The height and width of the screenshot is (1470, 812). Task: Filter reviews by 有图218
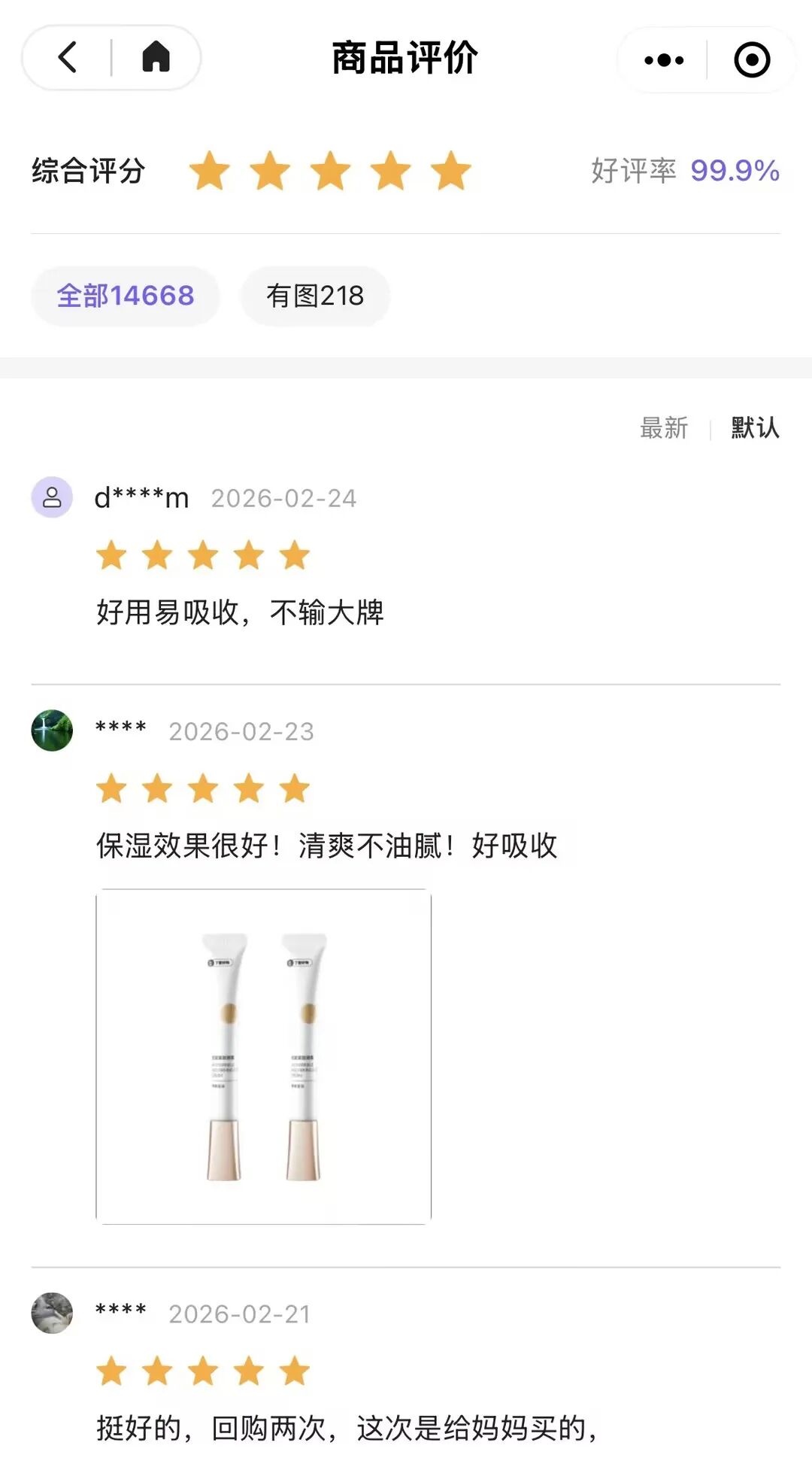[315, 296]
